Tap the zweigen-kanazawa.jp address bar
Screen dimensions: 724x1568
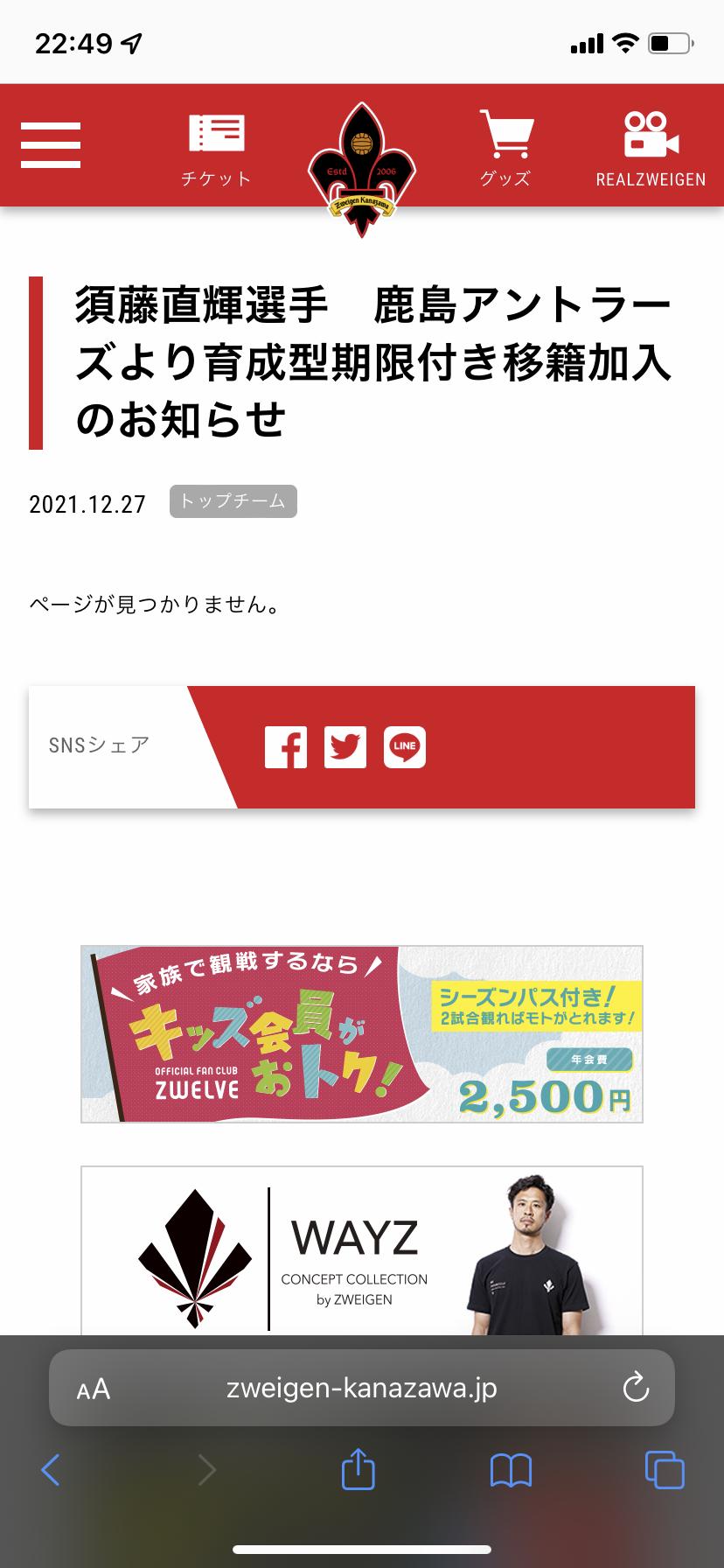point(362,1389)
